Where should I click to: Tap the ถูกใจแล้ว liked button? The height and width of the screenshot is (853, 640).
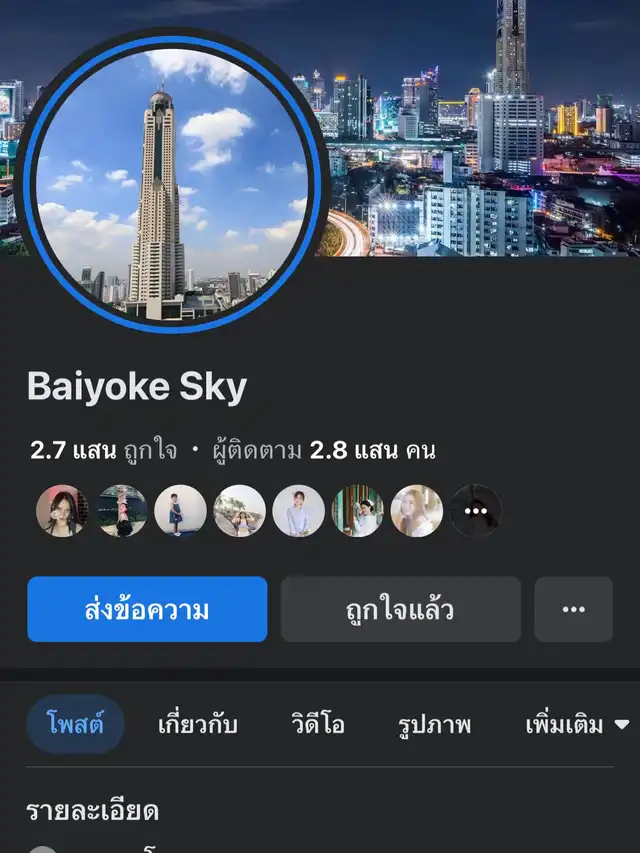tap(400, 609)
